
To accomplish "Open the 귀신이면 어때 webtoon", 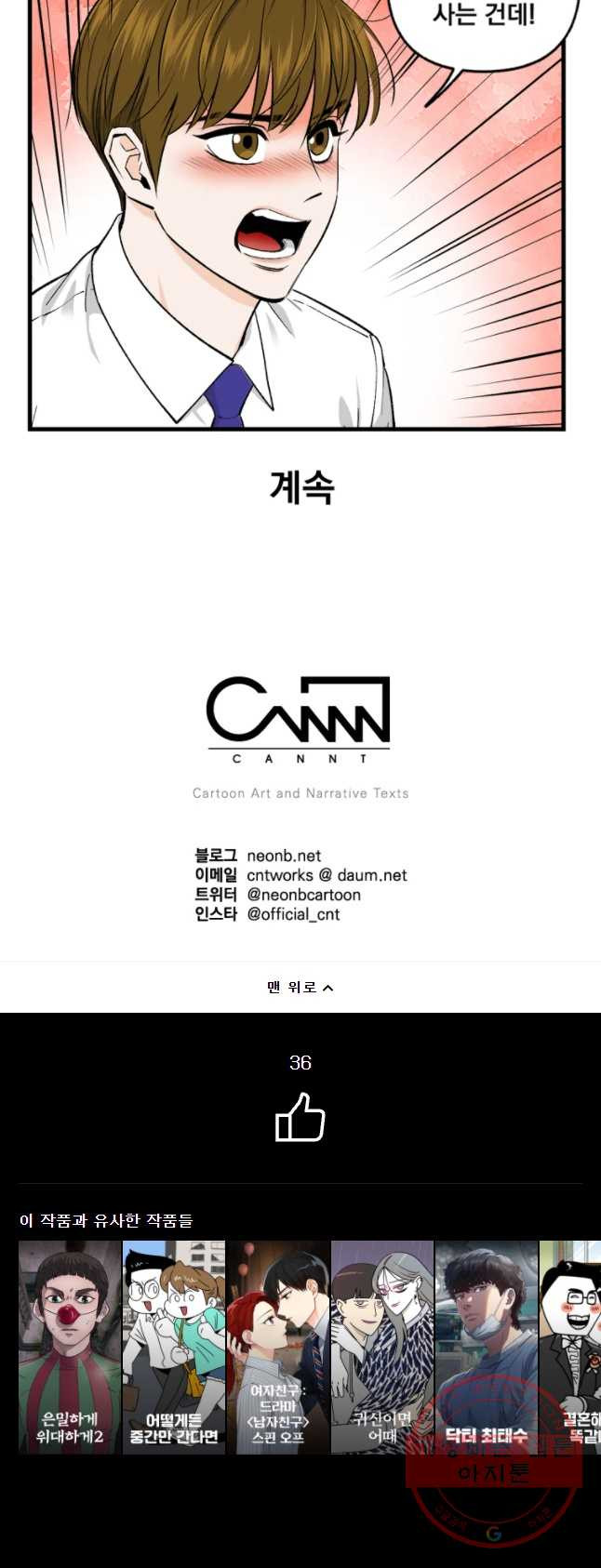I will [x=382, y=1347].
